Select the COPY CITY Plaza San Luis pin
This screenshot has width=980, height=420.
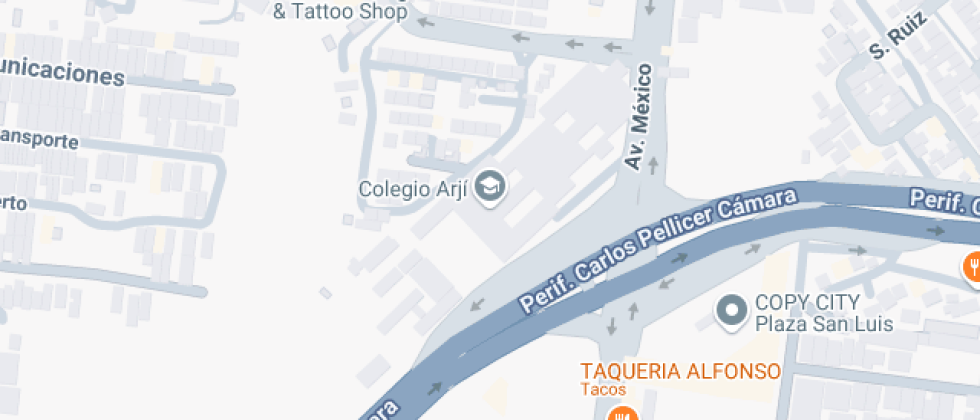tap(732, 312)
